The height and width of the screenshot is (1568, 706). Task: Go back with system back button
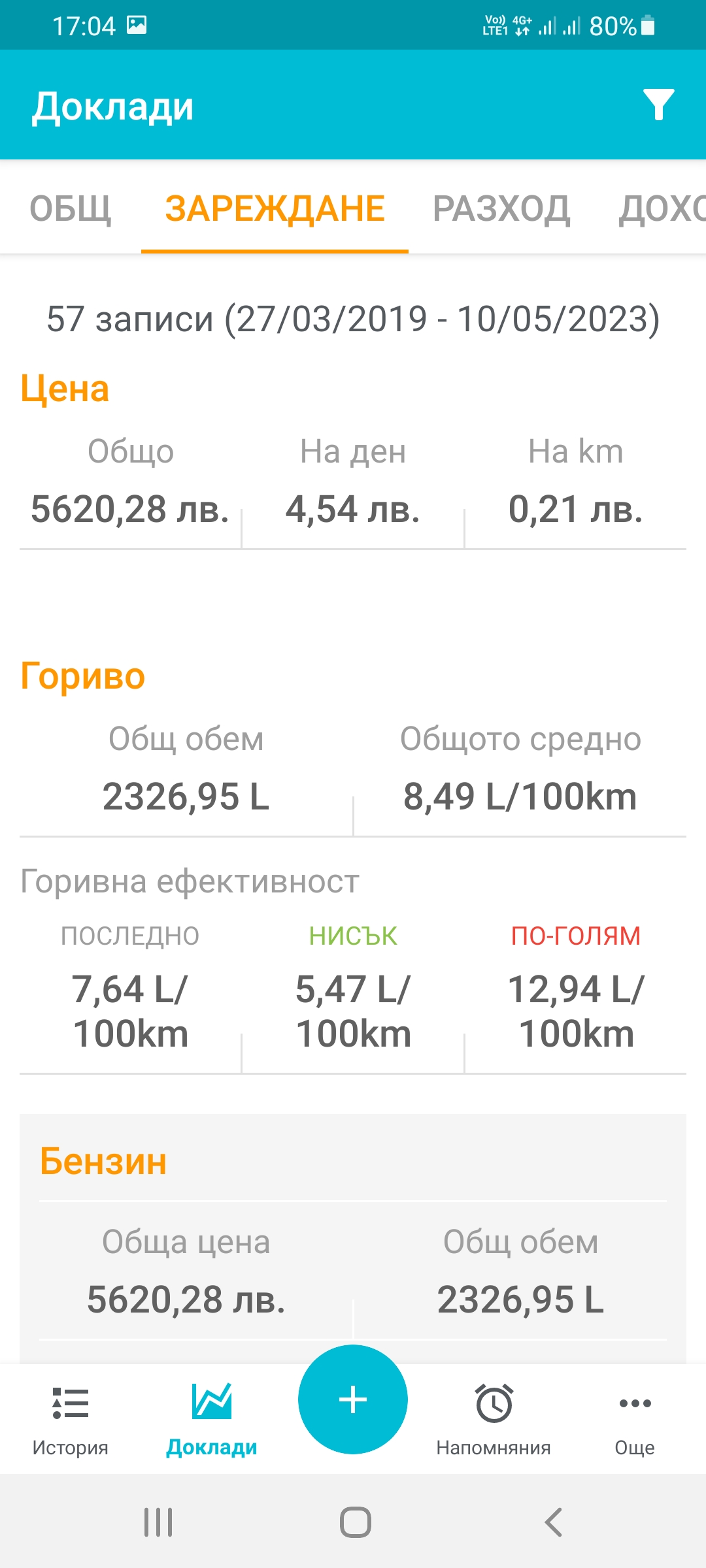tap(553, 1522)
